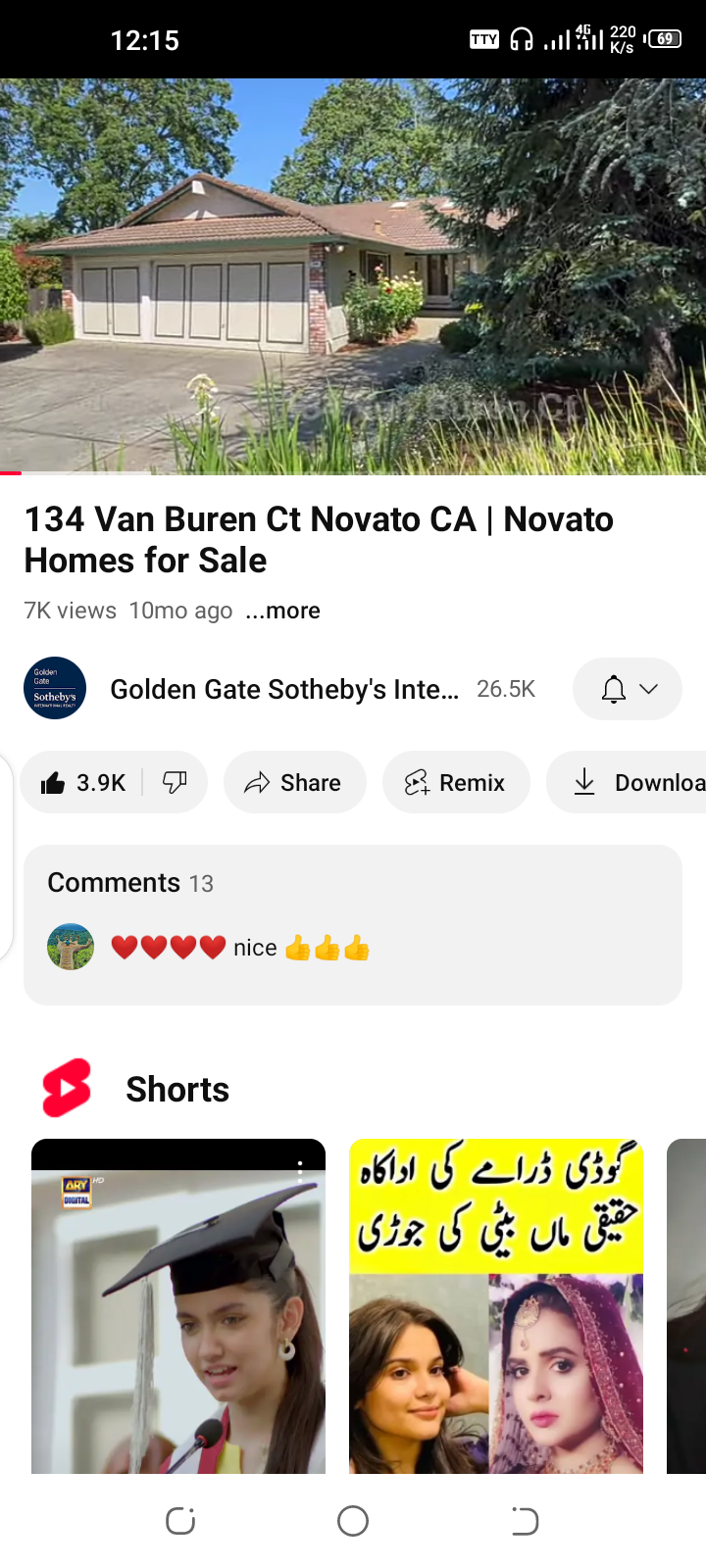
Task: Open the overflow menu on graduation Short
Action: (300, 1167)
